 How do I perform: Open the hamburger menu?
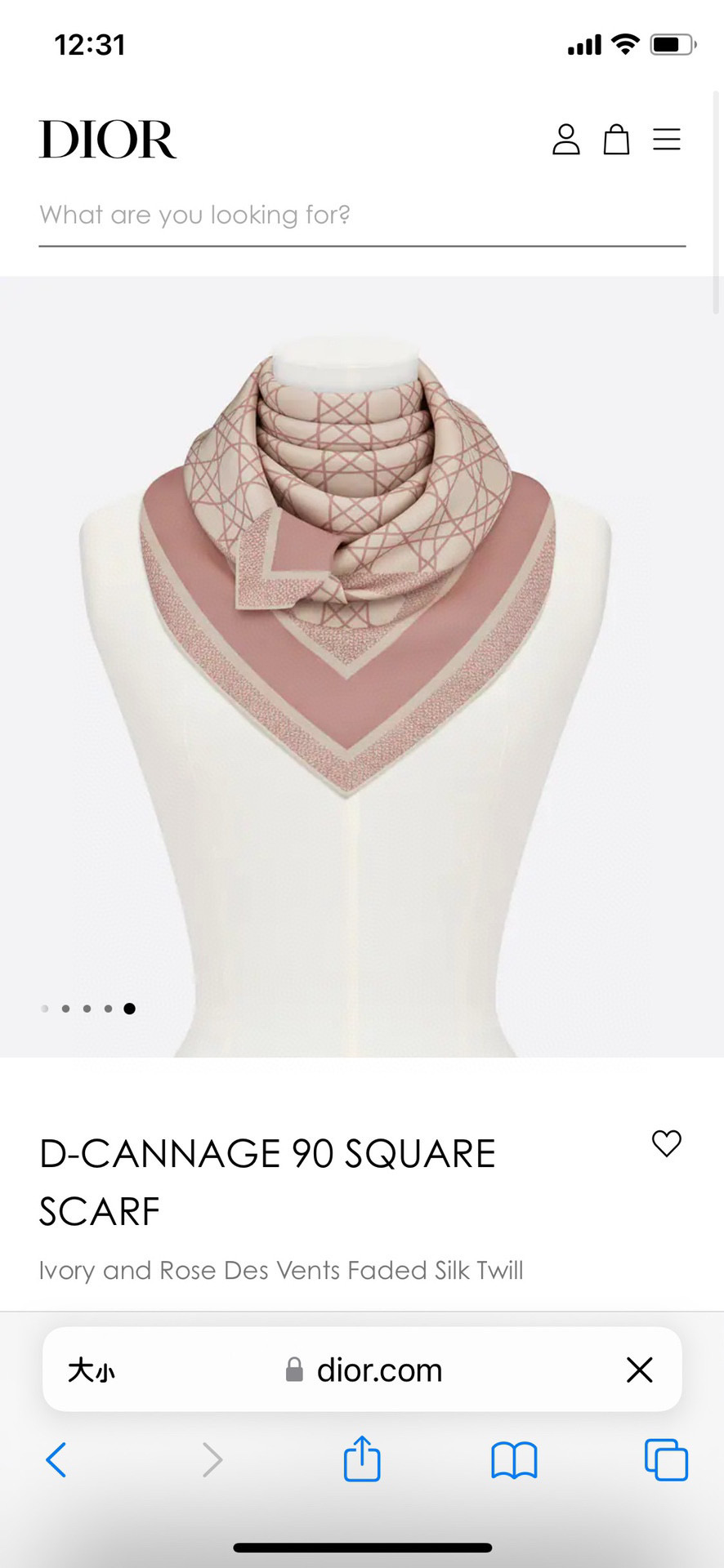point(666,140)
